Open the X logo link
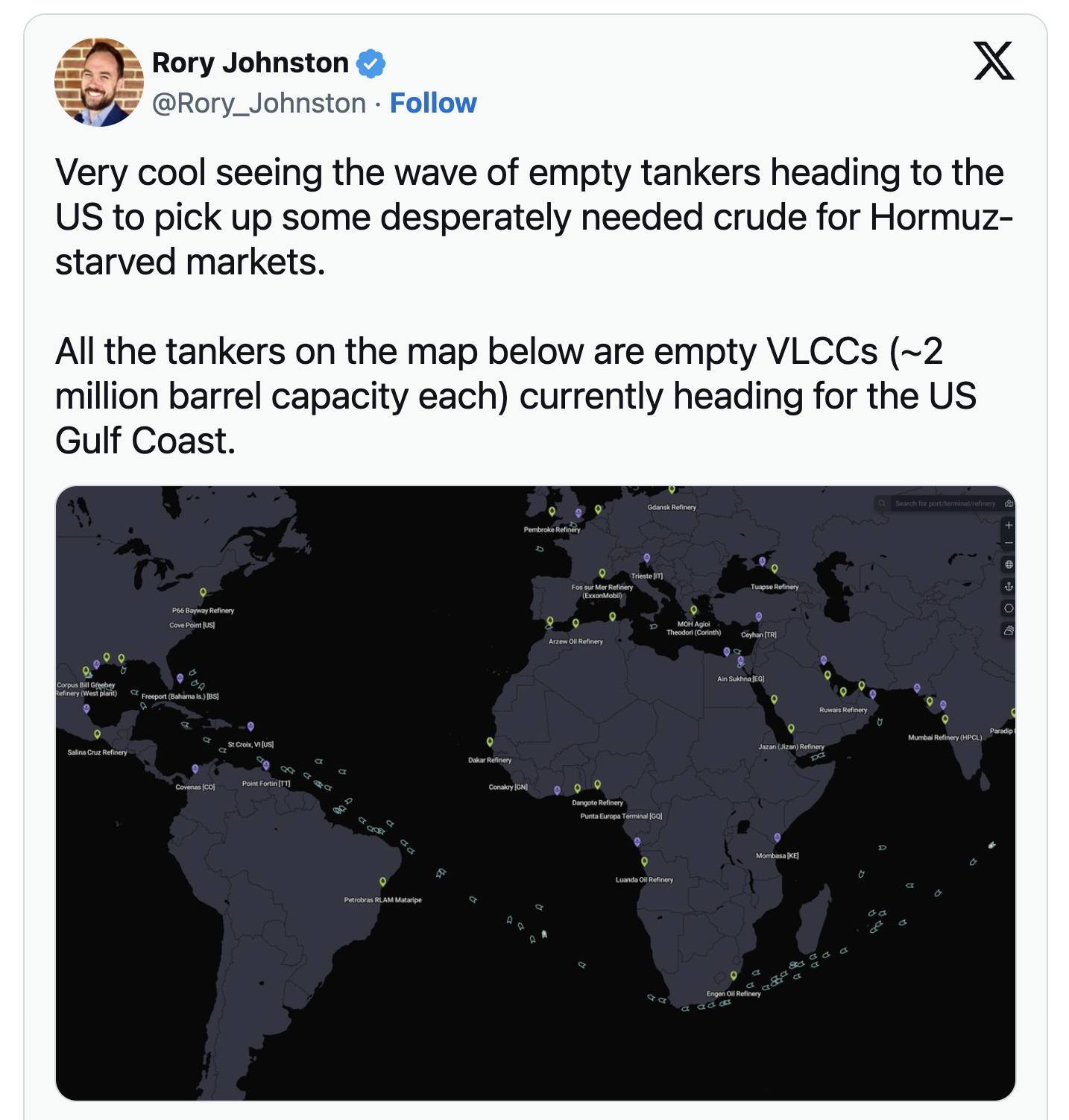Viewport: 1069px width, 1120px height. pos(994,61)
